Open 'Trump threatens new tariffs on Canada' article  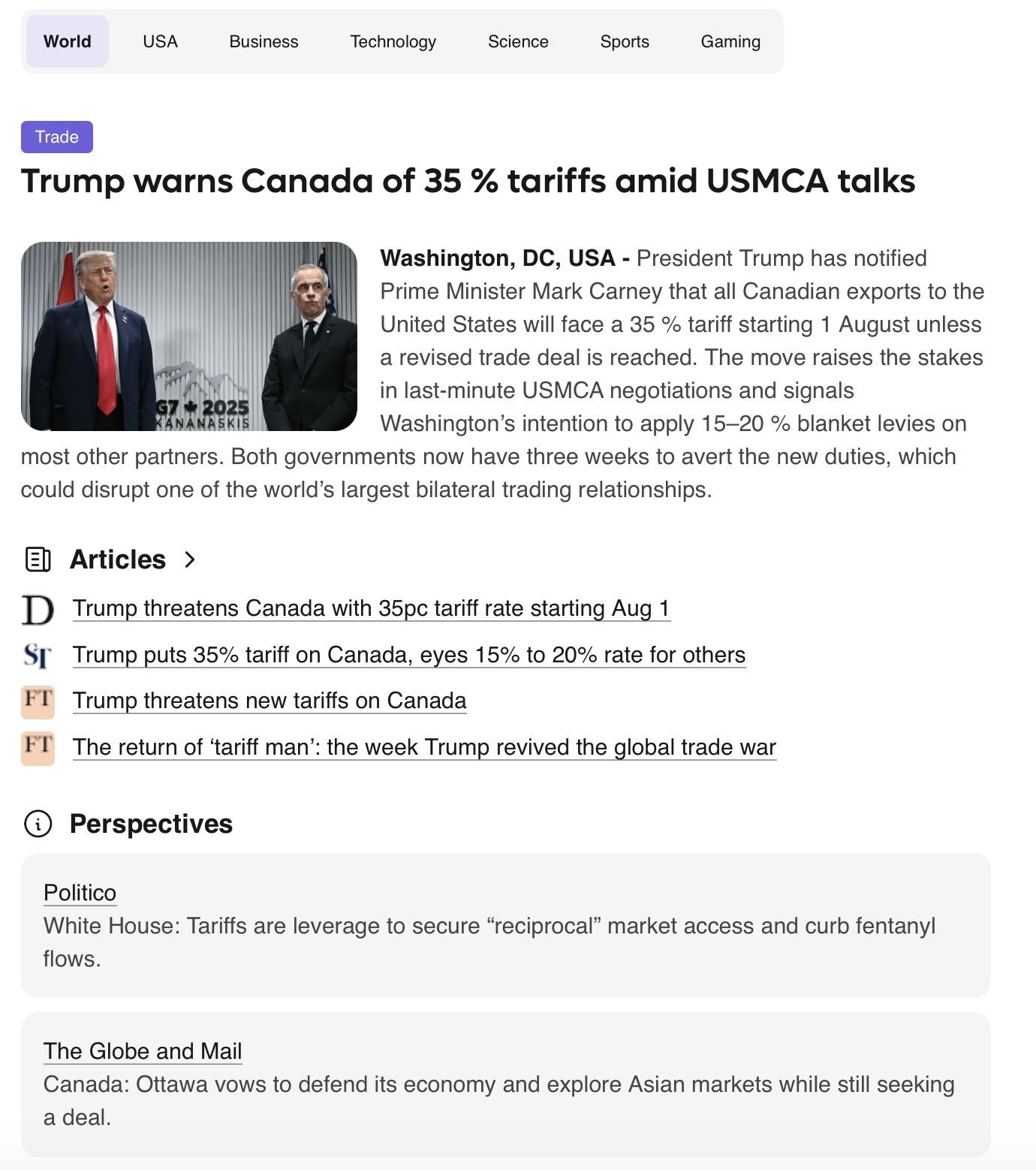click(x=270, y=701)
